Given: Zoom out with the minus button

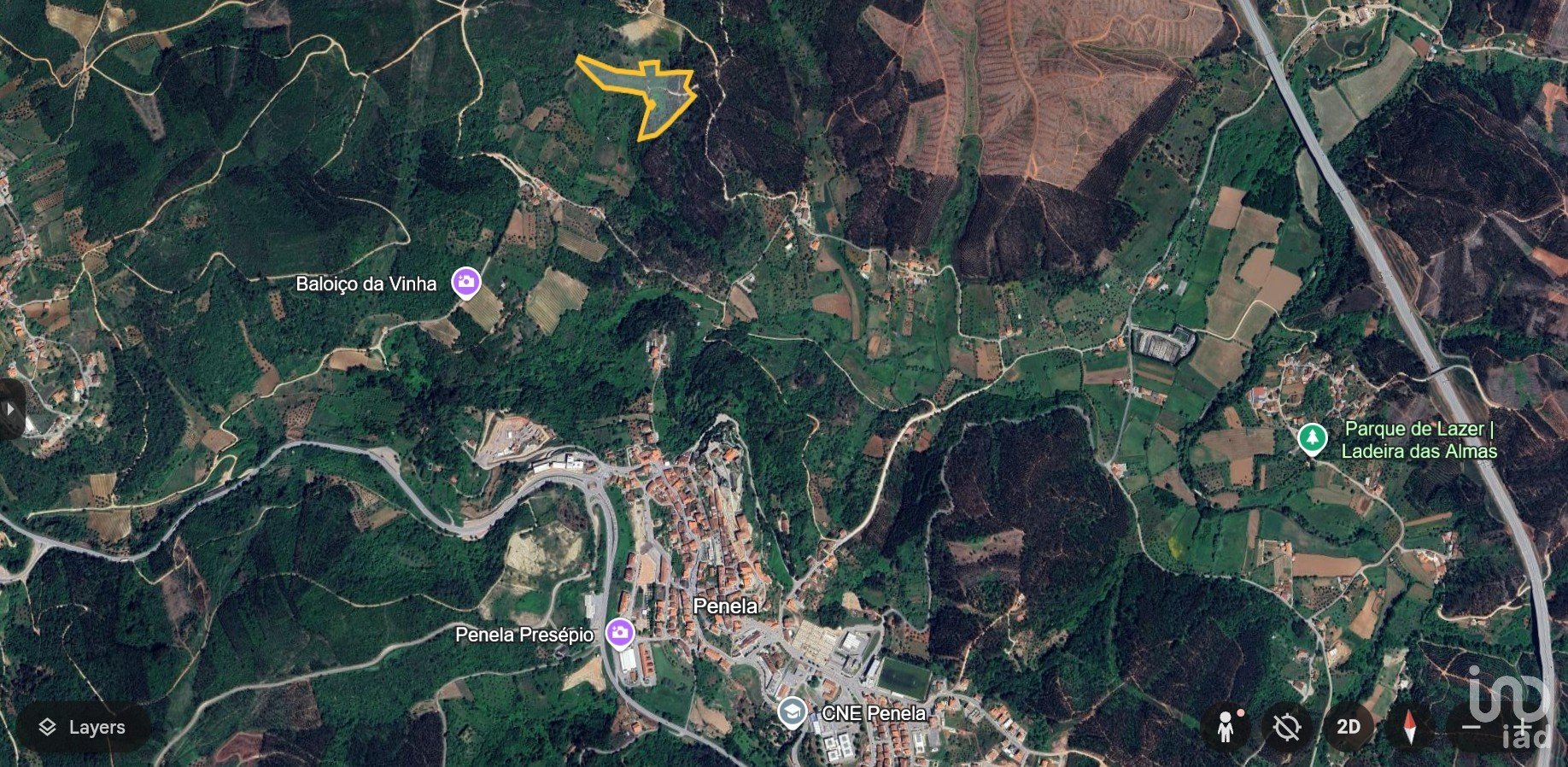Looking at the screenshot, I should click(1471, 727).
